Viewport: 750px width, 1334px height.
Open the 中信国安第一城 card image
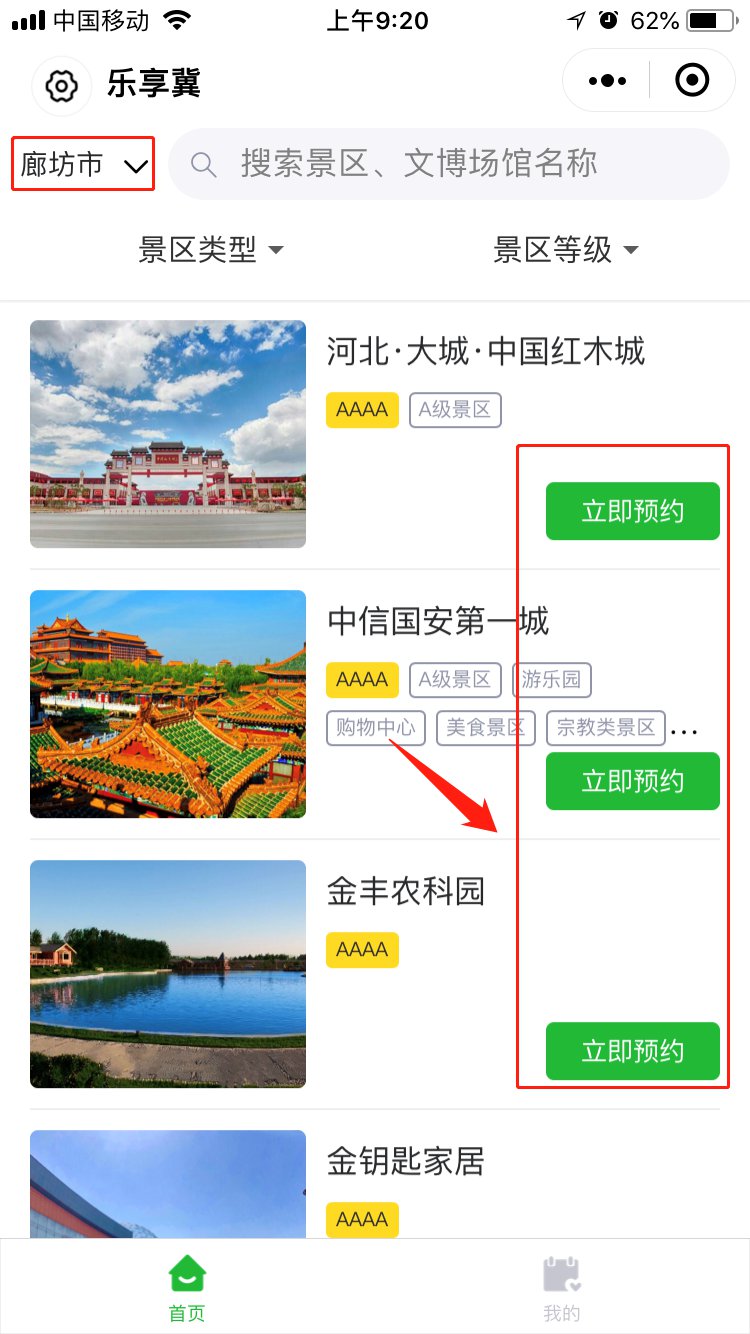(x=168, y=704)
